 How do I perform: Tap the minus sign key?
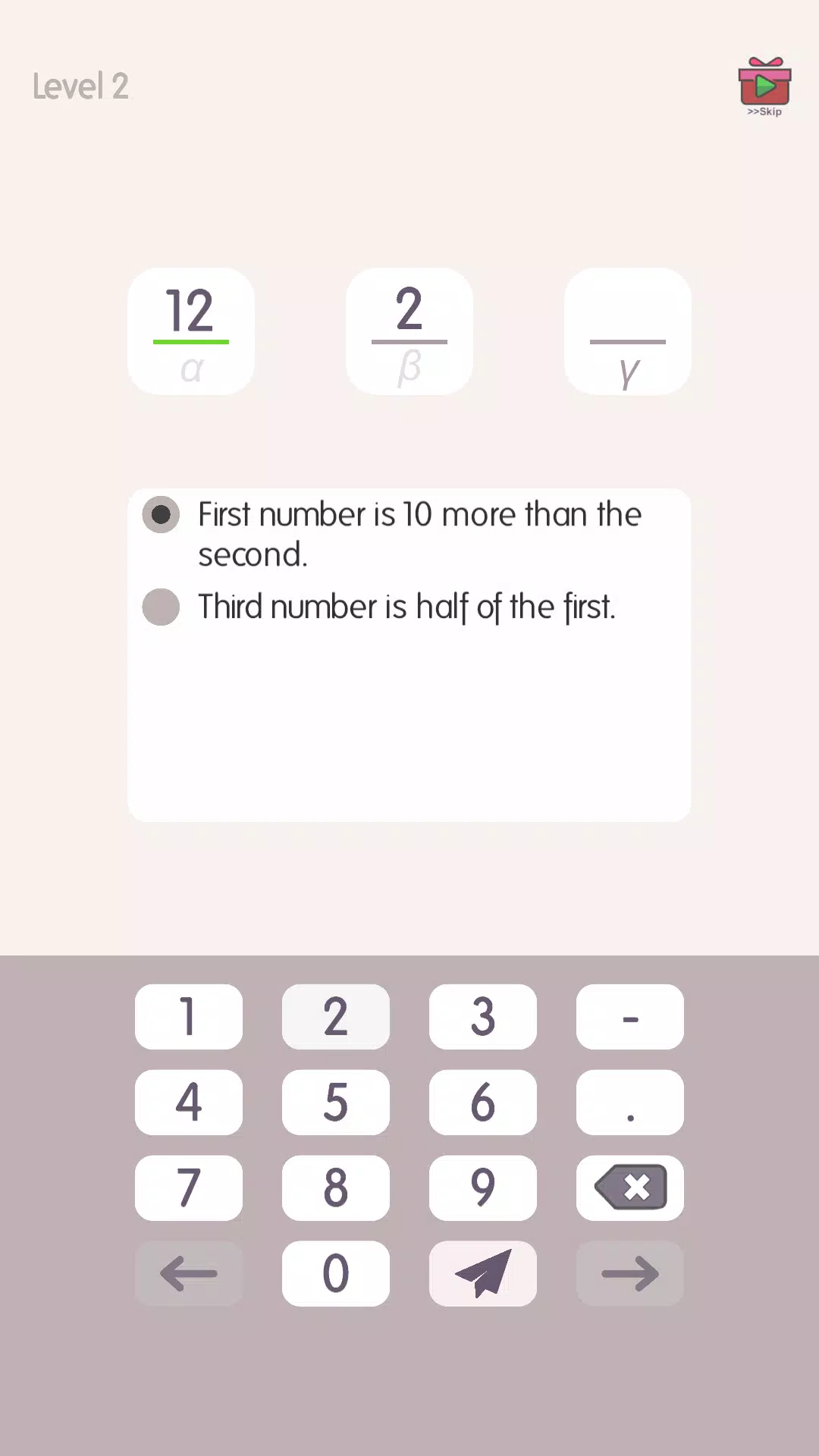630,1017
